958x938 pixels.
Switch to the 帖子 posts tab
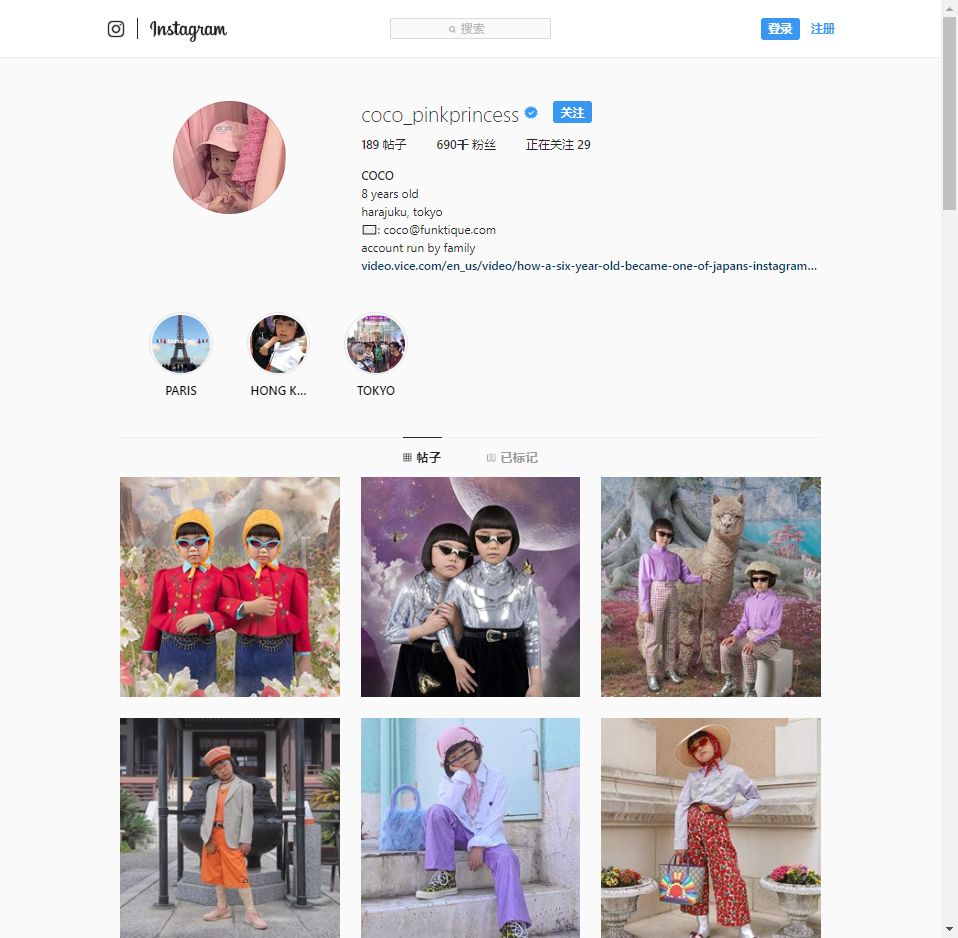point(422,458)
